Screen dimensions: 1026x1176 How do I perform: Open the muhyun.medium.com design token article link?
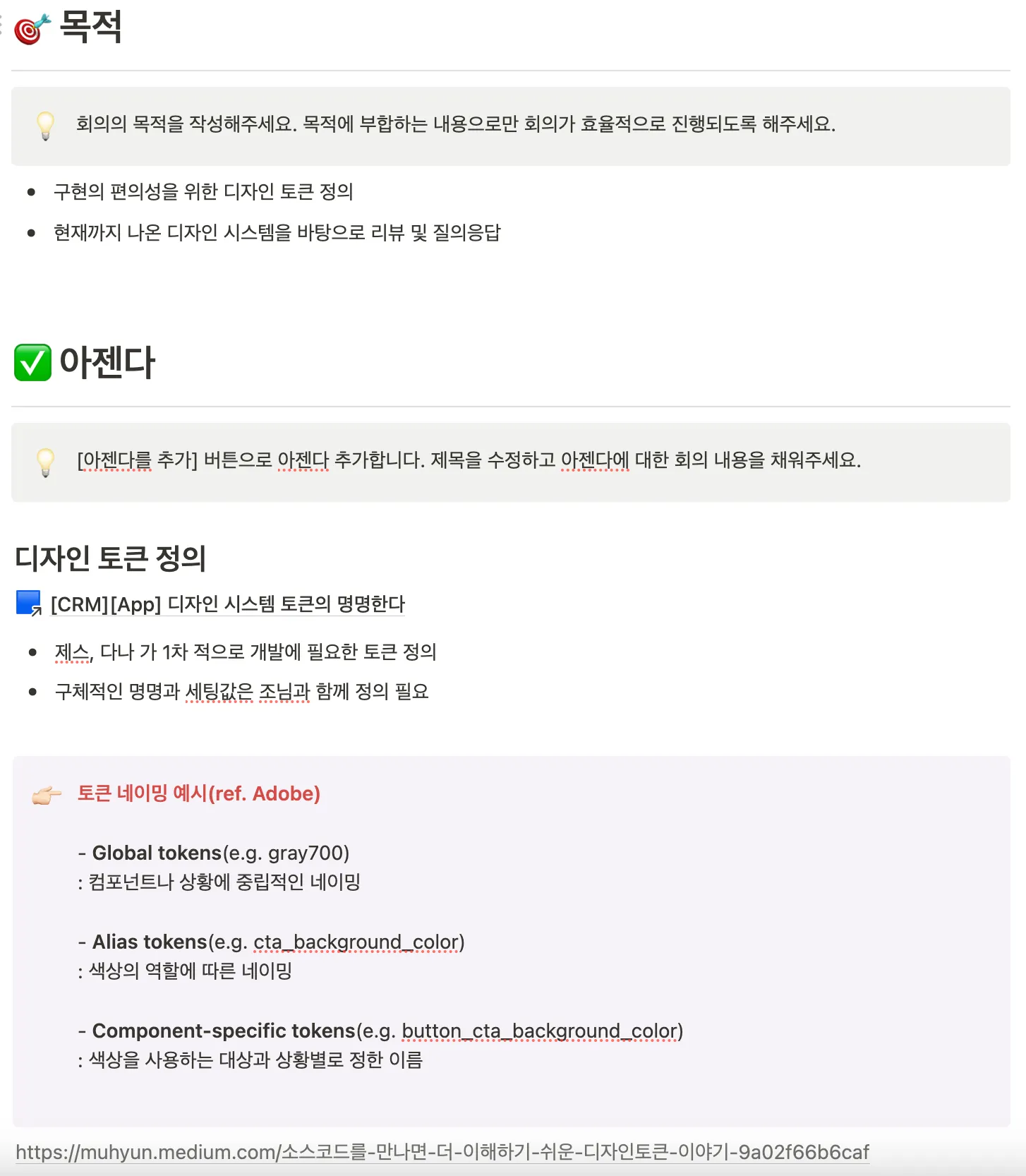442,1152
